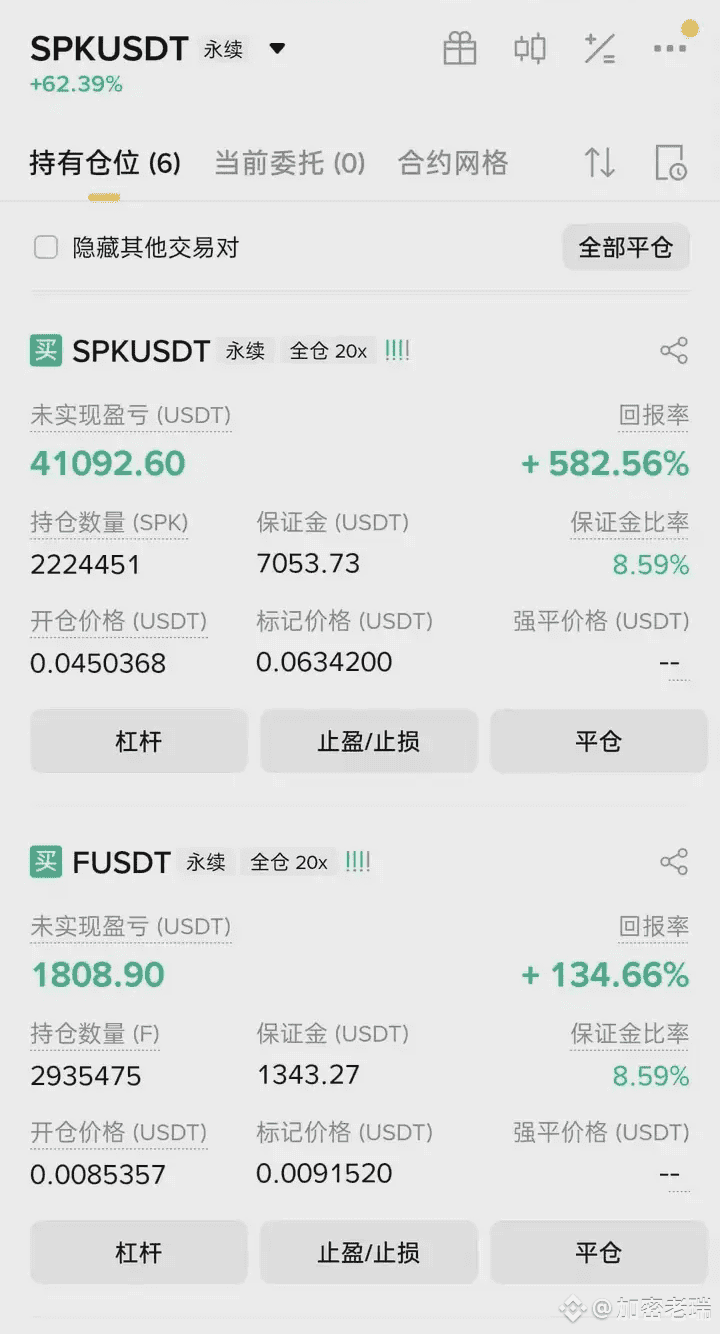Switch to 当前委托 (0) tab
The width and height of the screenshot is (720, 1334).
[x=290, y=163]
